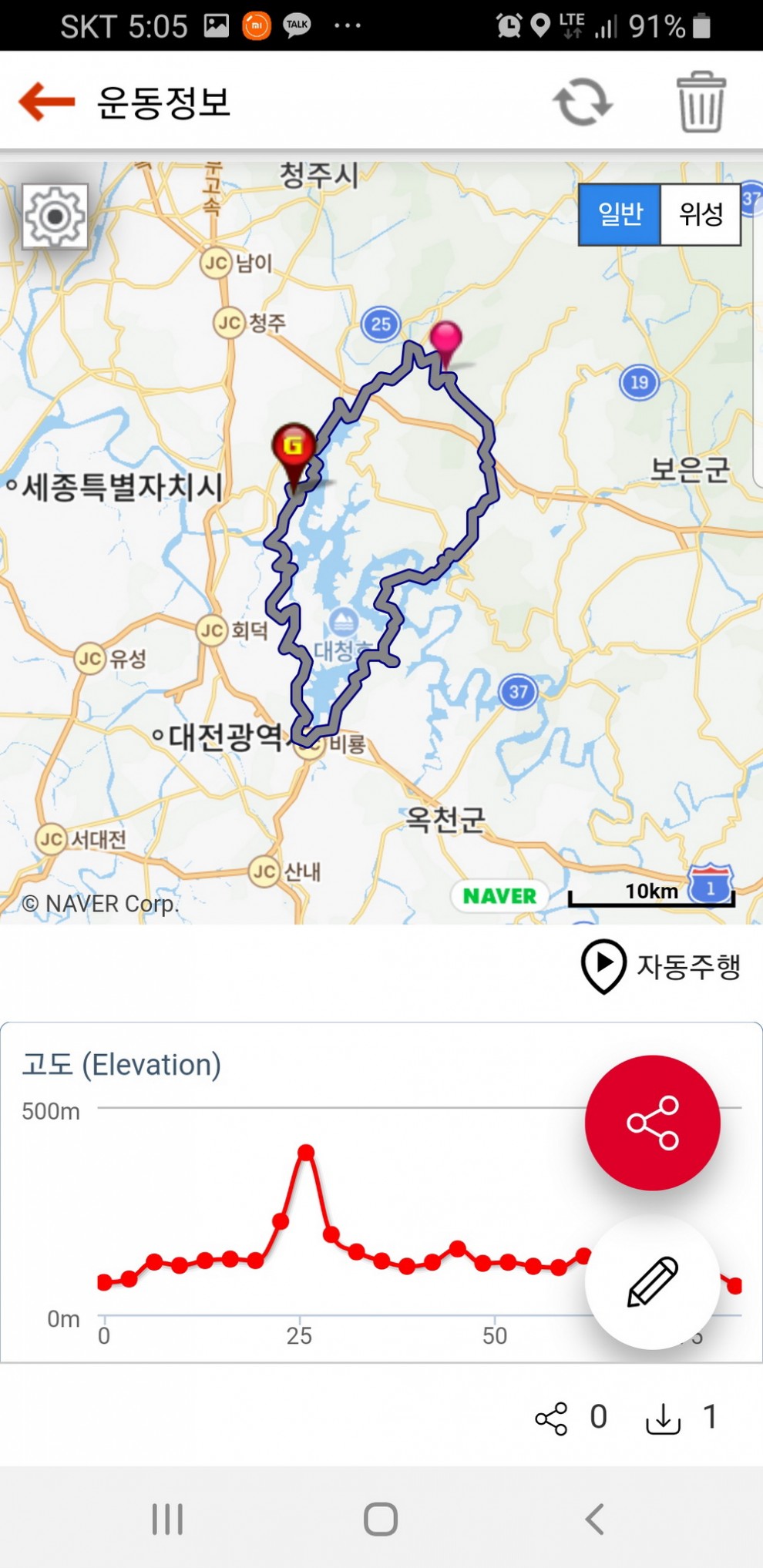Screen dimensions: 763x1568
Task: Switch to 일반 map view
Action: (x=620, y=214)
